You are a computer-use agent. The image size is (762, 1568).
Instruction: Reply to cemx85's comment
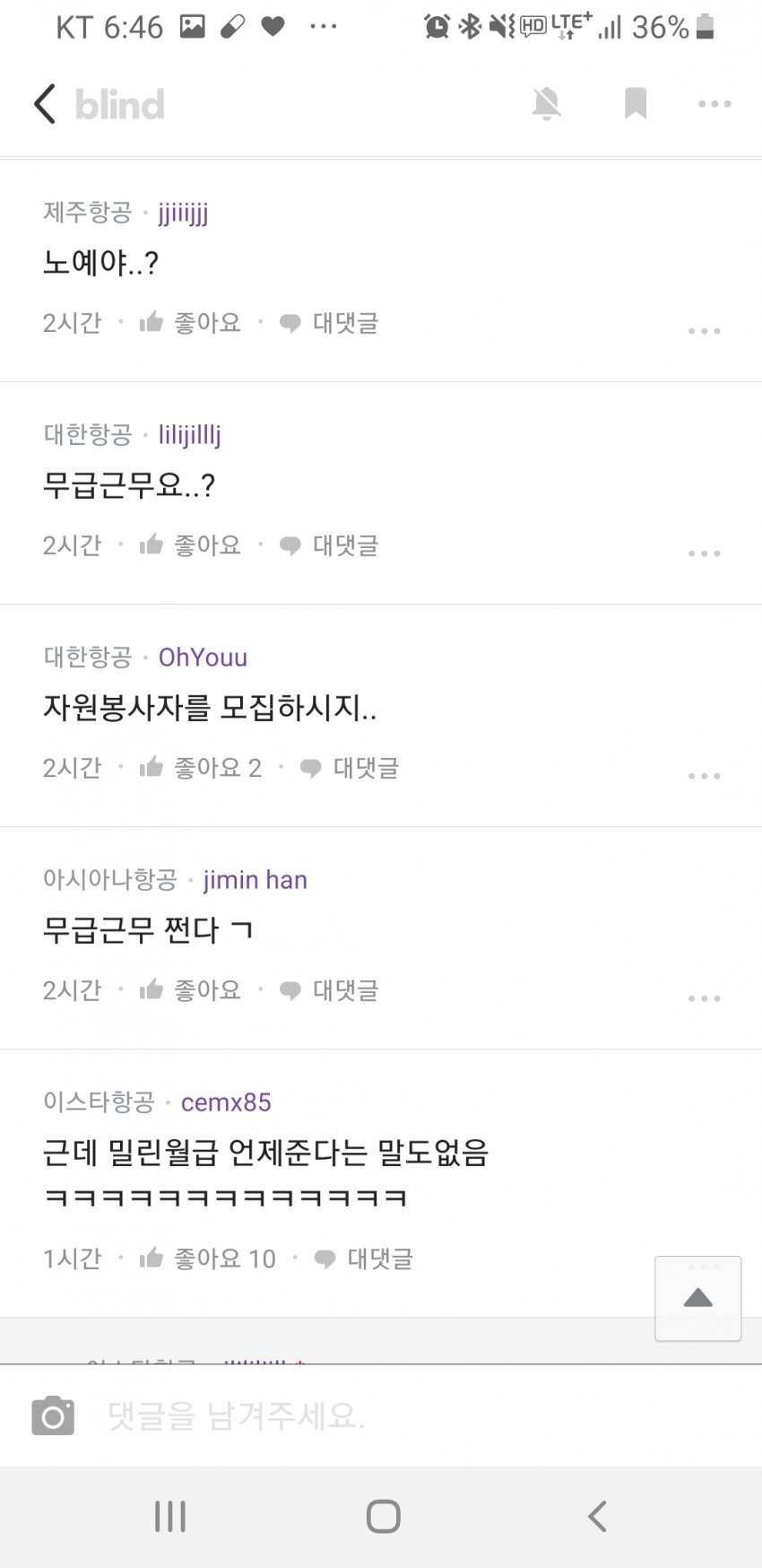364,1259
